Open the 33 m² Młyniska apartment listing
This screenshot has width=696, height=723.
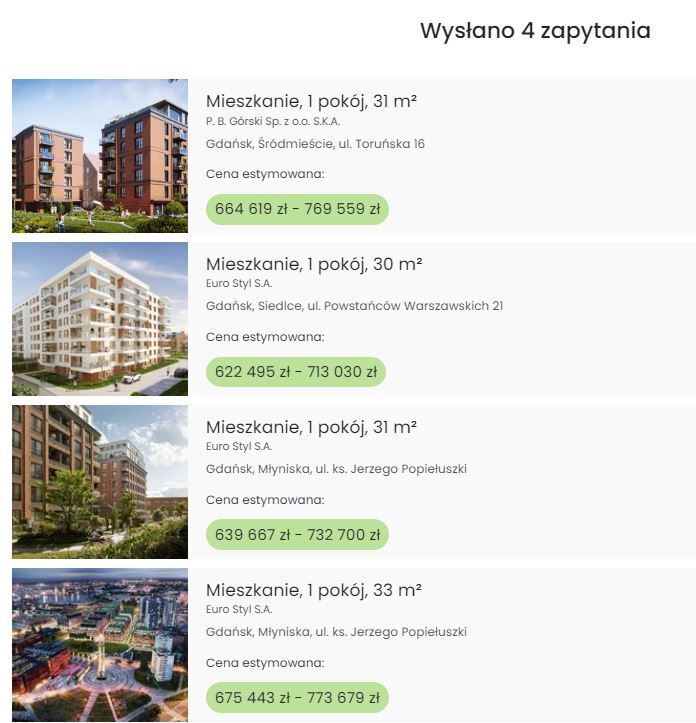[x=313, y=590]
